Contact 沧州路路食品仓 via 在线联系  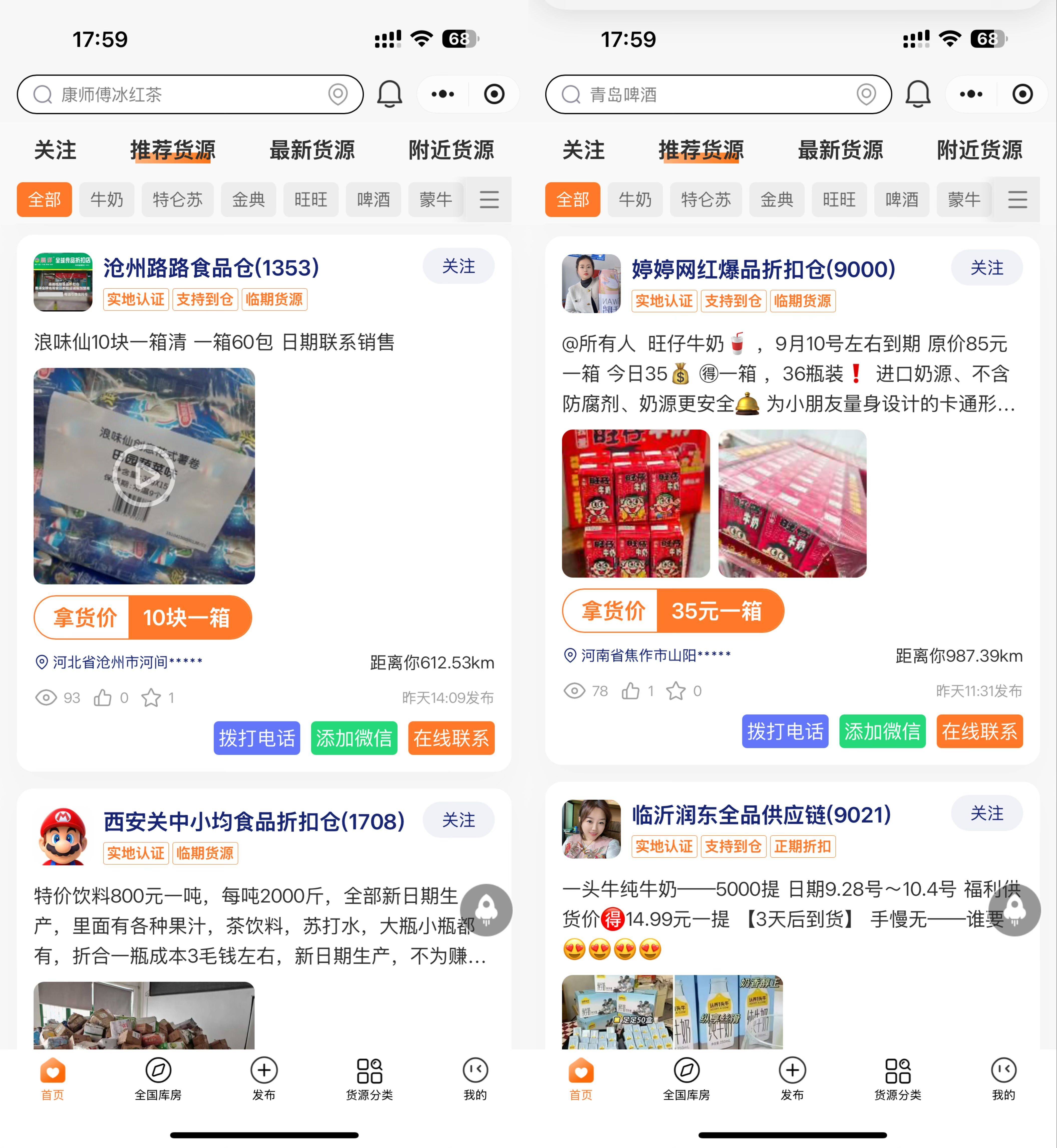click(x=451, y=738)
